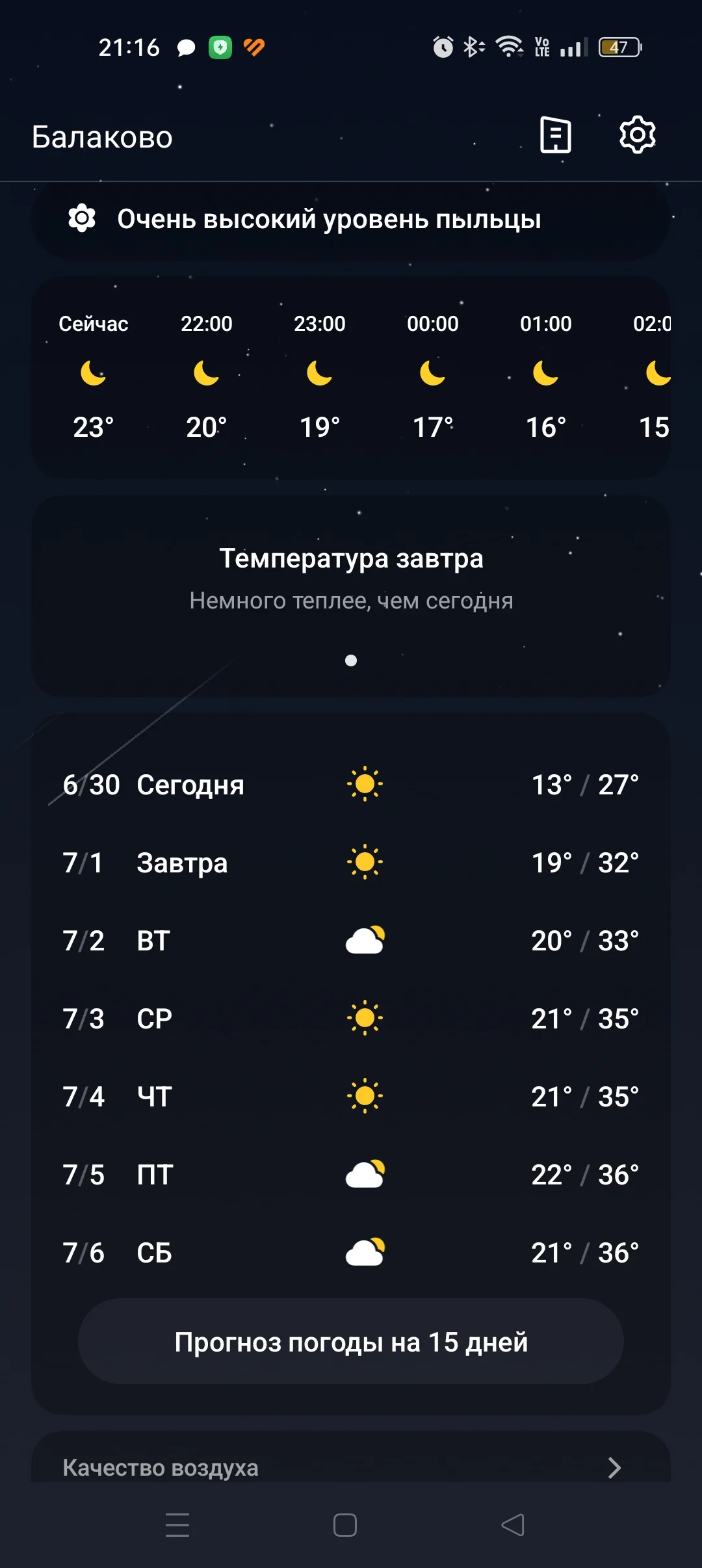Image resolution: width=702 pixels, height=1568 pixels.
Task: Open the Settings gear icon
Action: (636, 135)
